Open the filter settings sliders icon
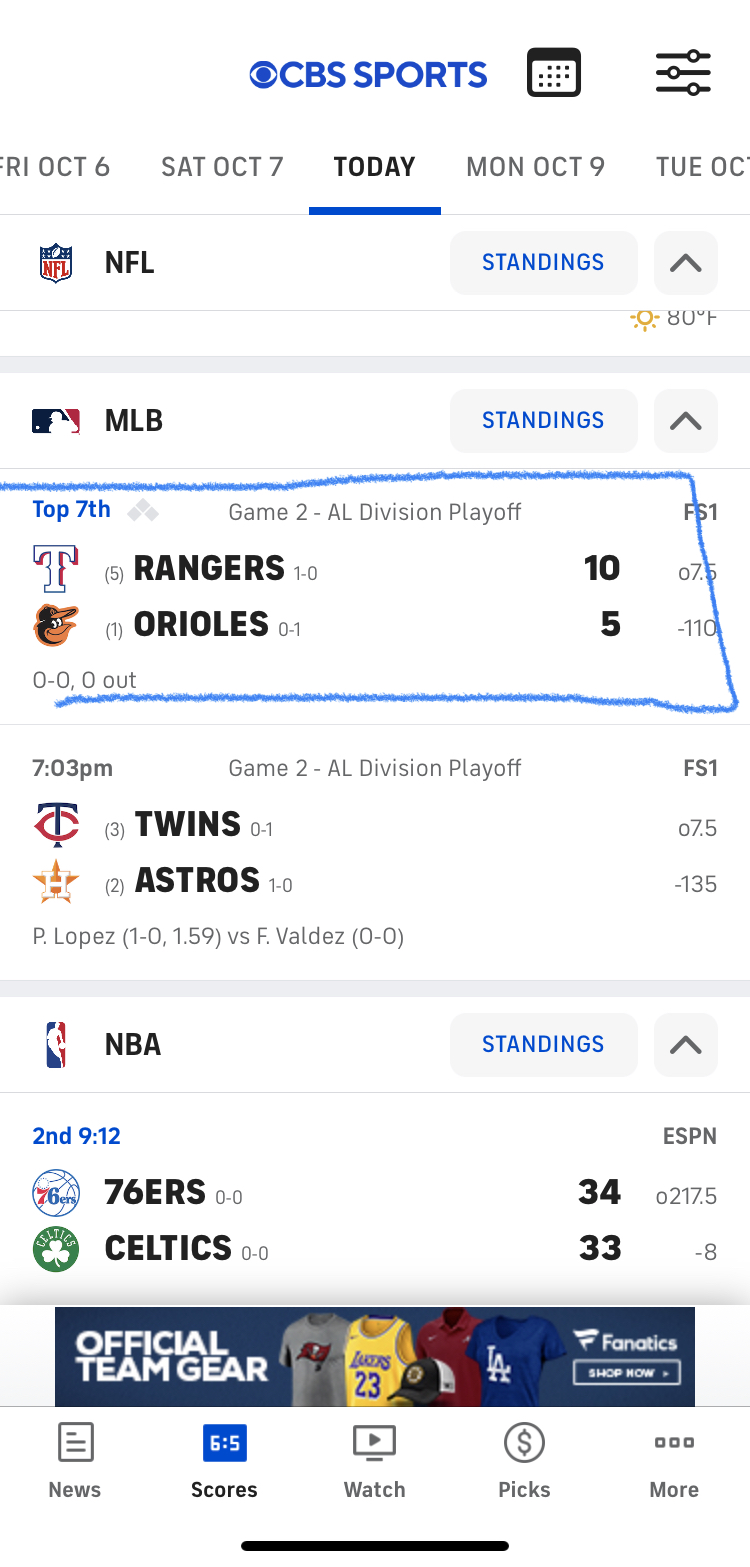750x1567 pixels. (x=683, y=73)
